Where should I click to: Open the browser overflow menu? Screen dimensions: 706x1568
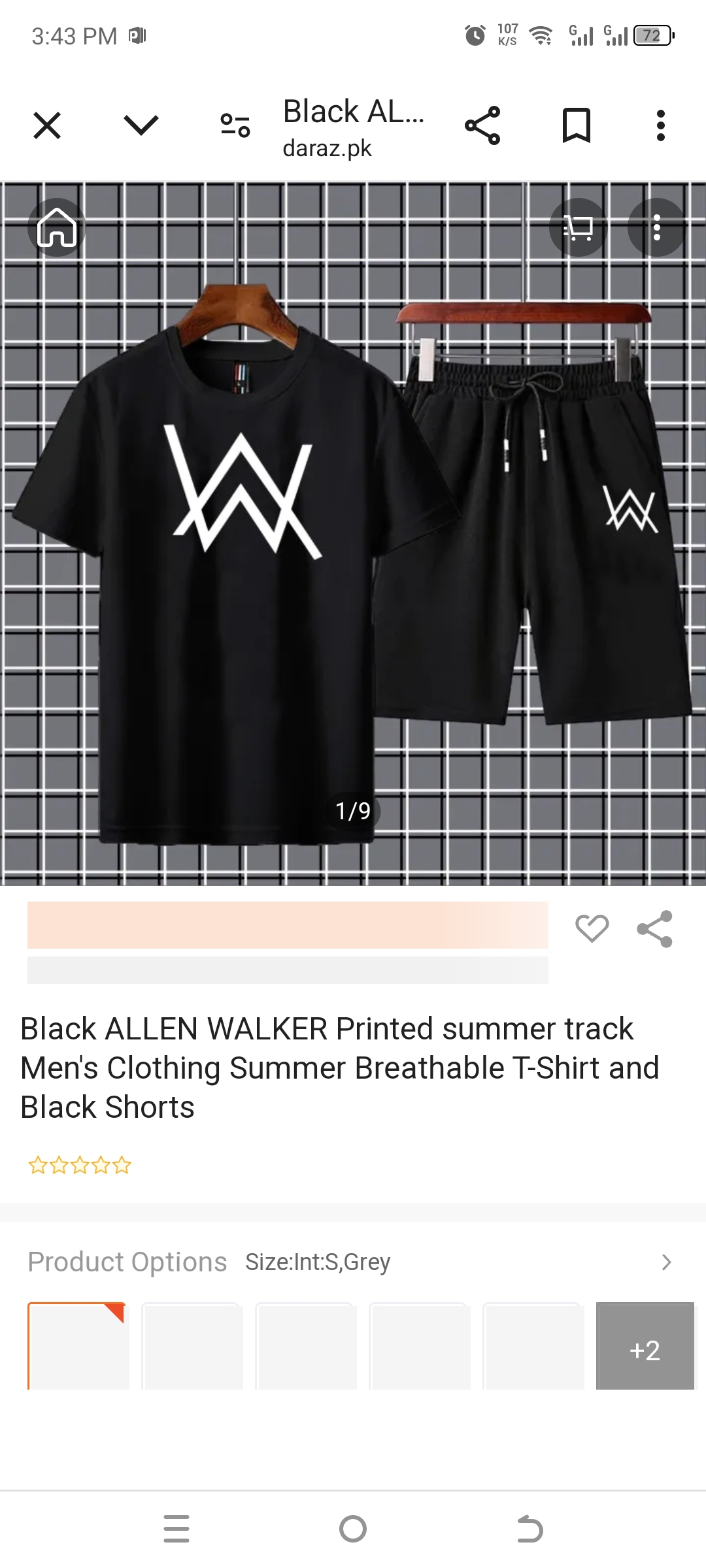(661, 125)
